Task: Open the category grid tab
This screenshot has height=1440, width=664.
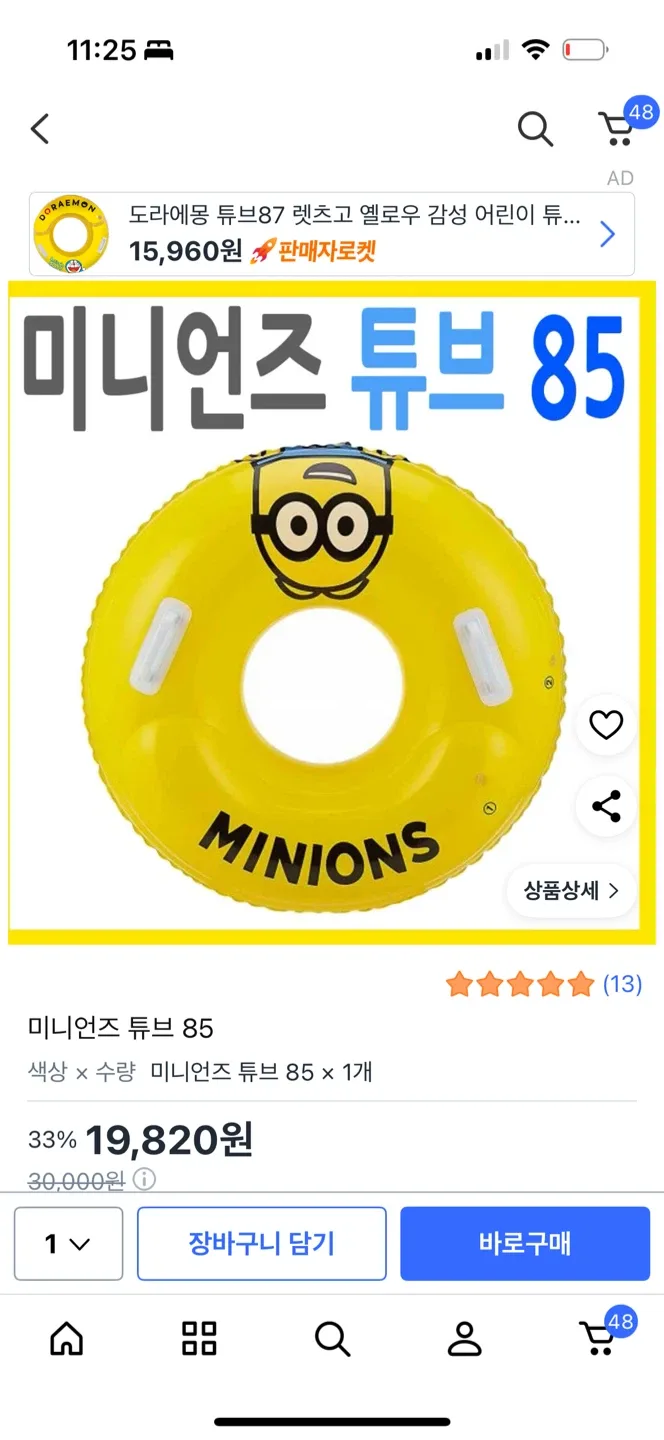Action: click(199, 1338)
